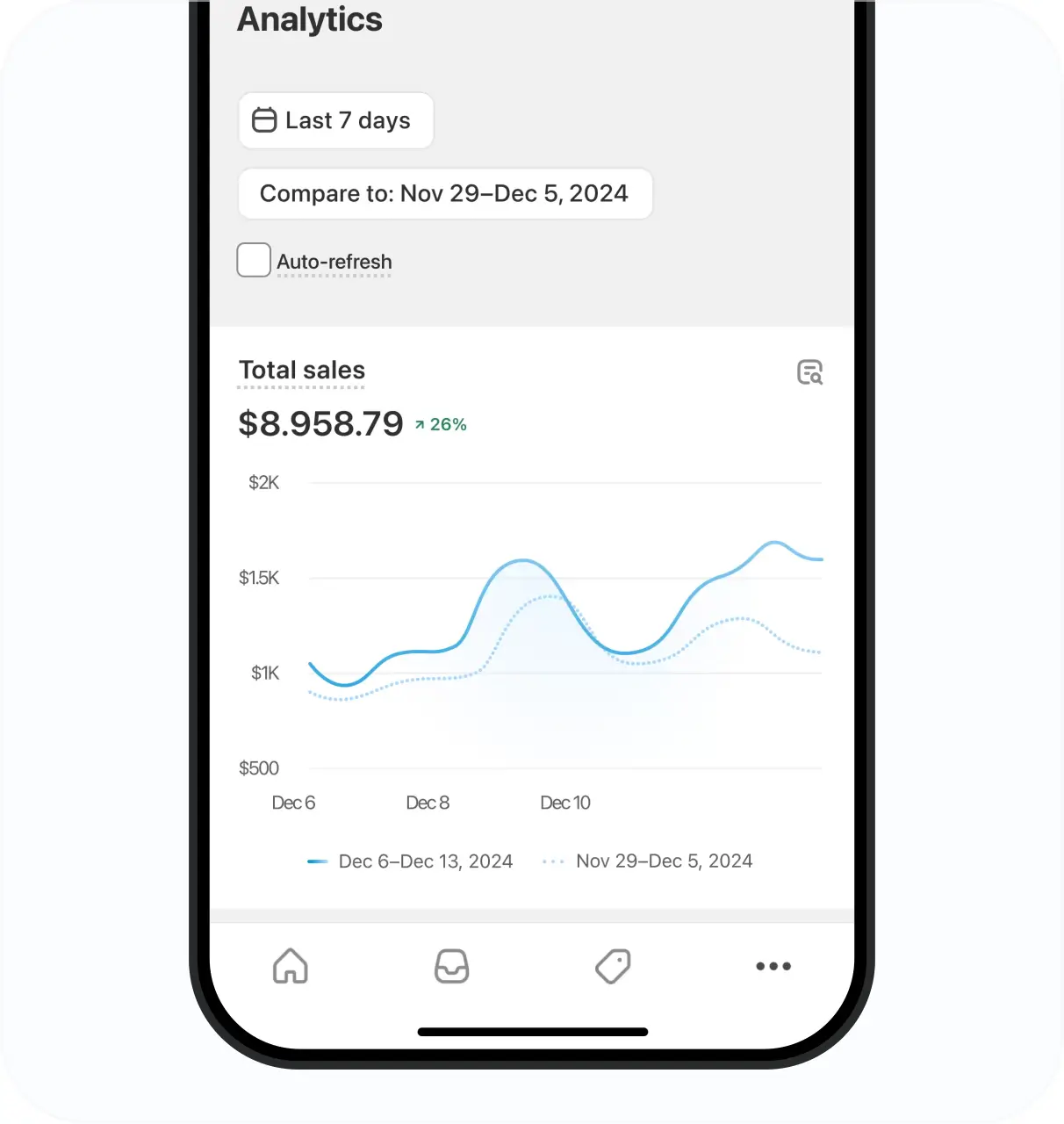1064x1124 pixels.
Task: Go to the Home tab
Action: click(291, 966)
